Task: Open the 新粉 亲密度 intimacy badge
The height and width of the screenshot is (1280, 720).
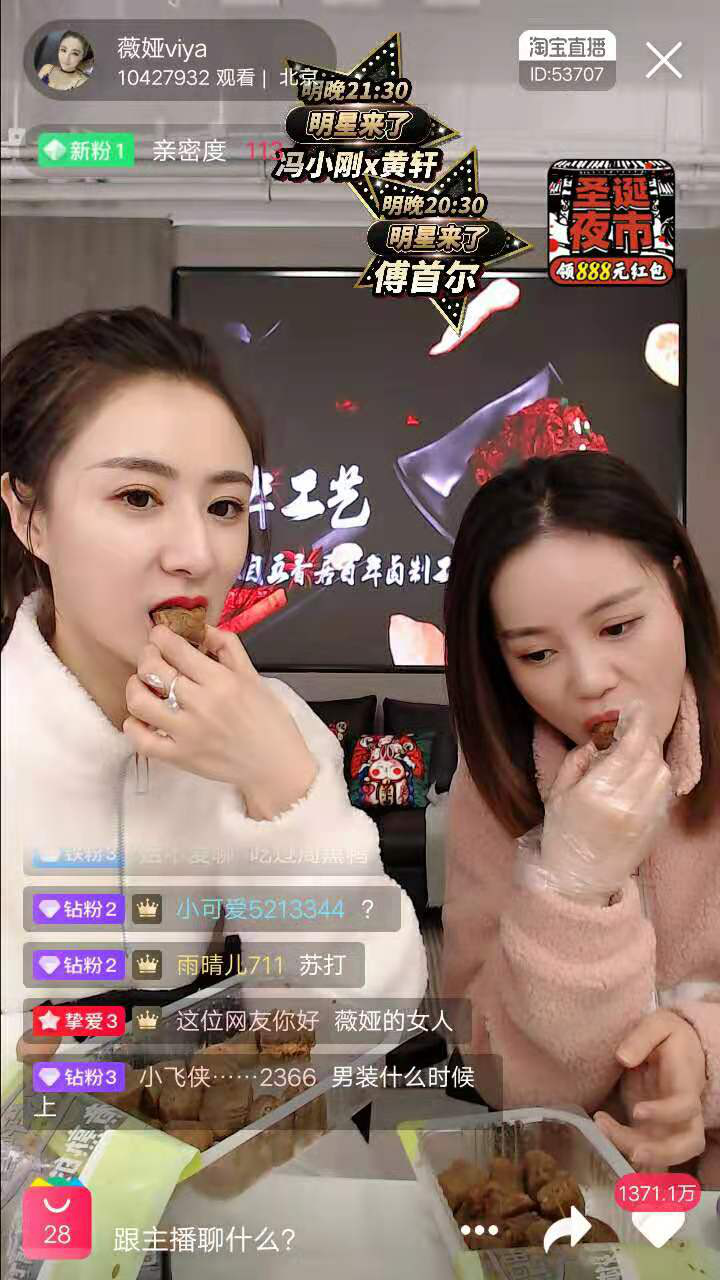Action: coord(150,152)
